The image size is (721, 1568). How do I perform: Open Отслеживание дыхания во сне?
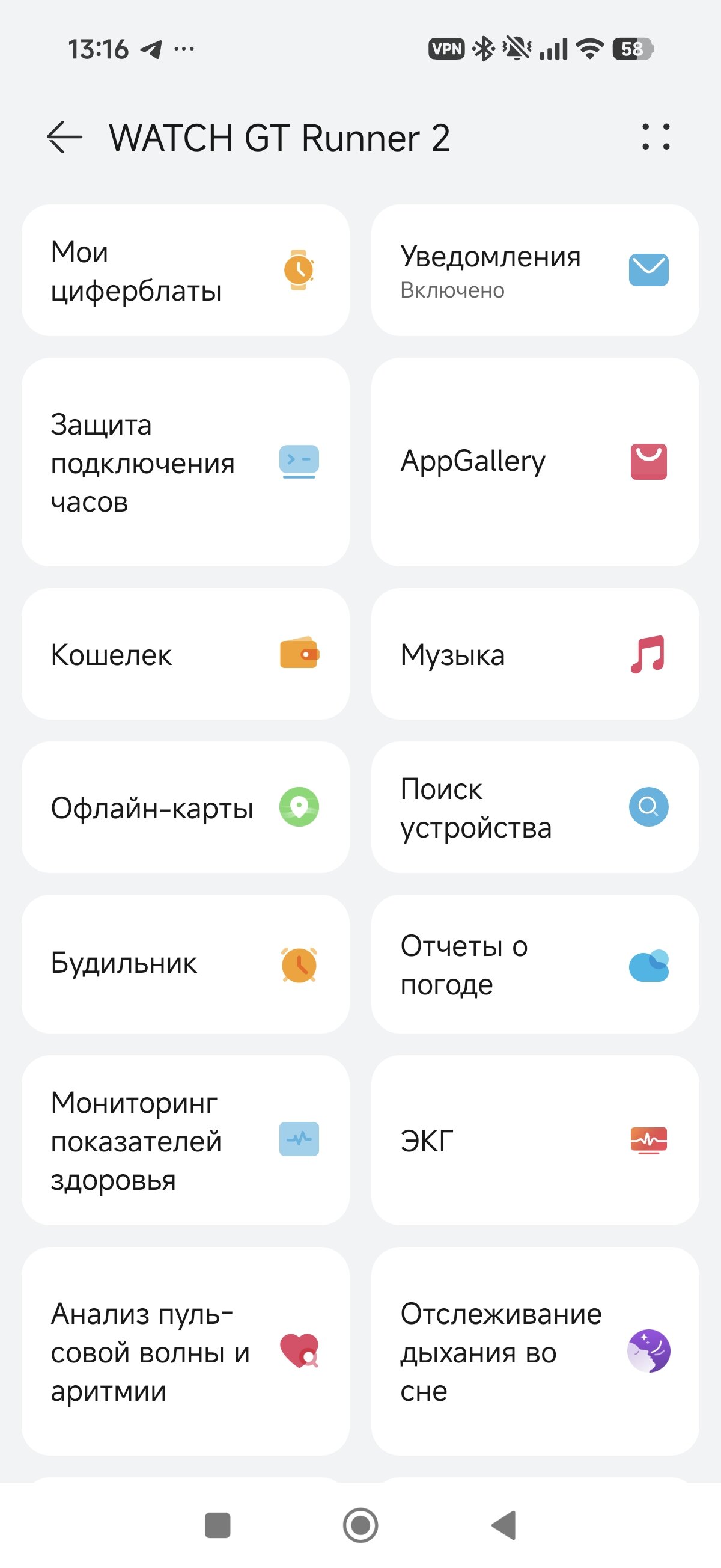[x=534, y=1352]
